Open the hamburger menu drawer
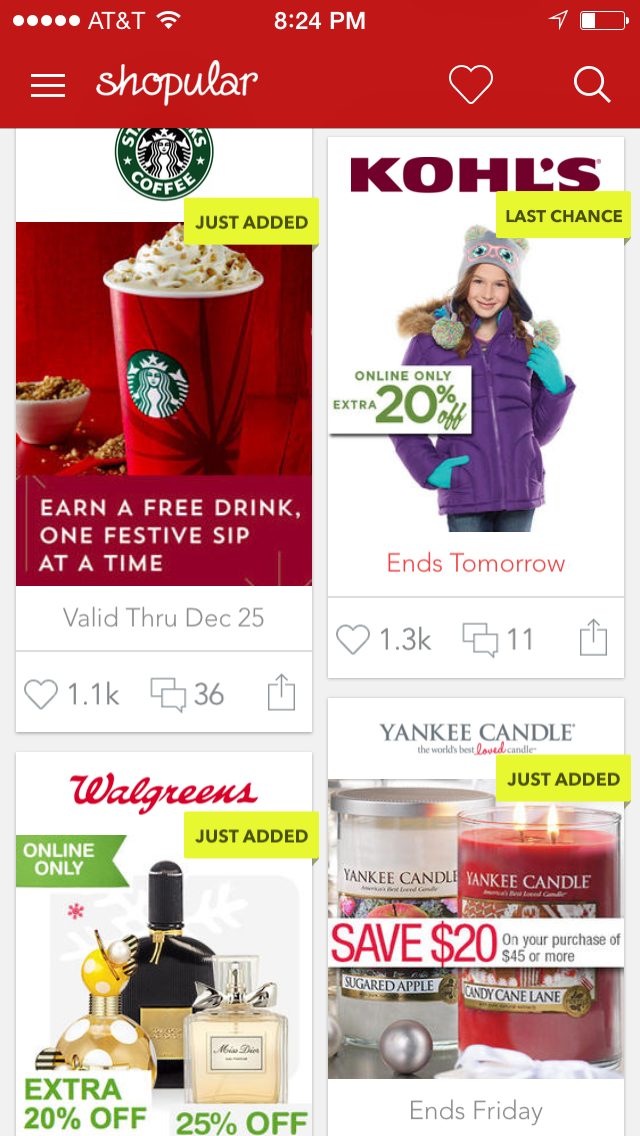Image resolution: width=640 pixels, height=1136 pixels. point(48,85)
